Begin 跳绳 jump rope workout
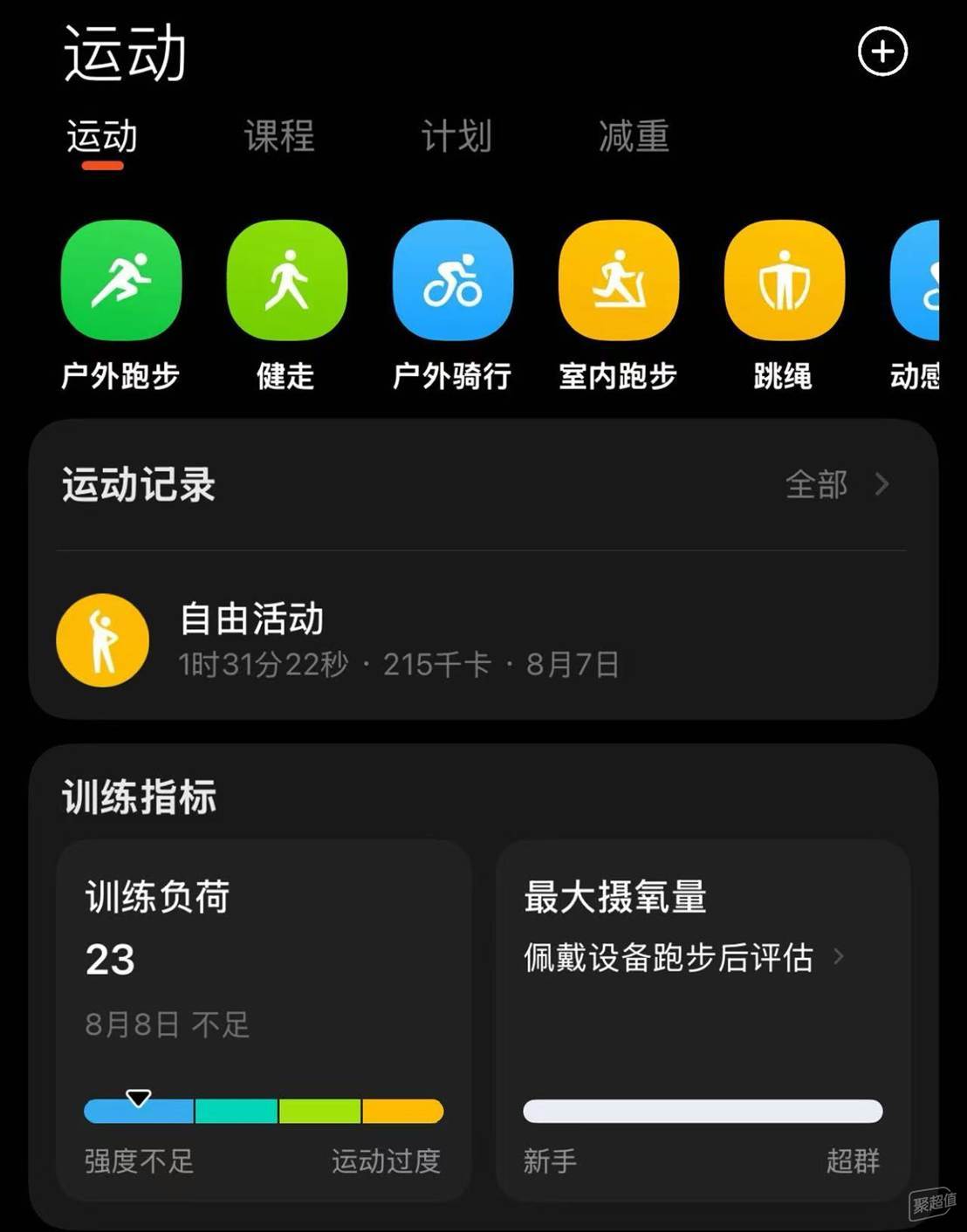 pos(784,281)
